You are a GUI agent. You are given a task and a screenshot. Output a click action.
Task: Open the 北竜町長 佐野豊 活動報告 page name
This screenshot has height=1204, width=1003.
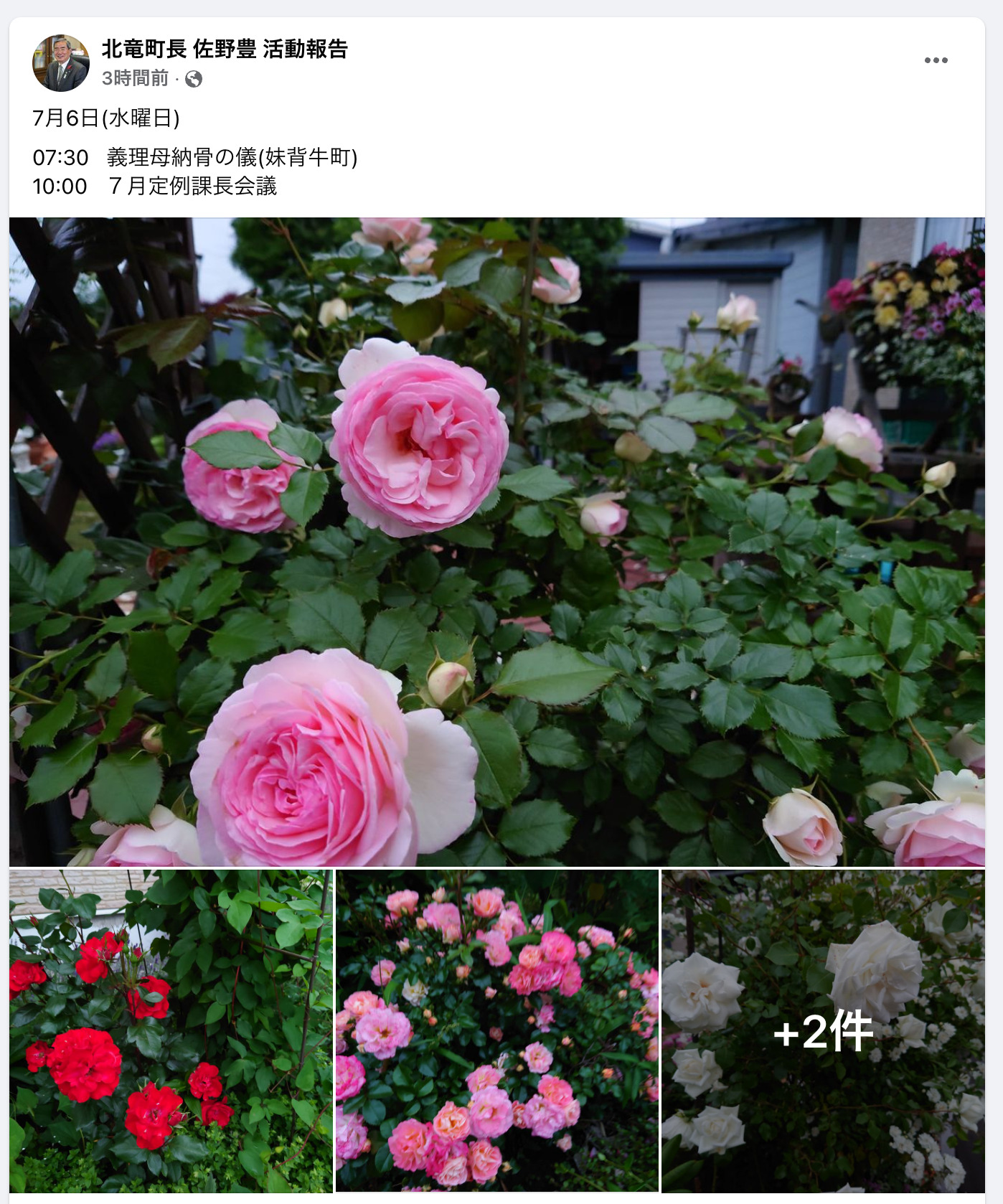[x=225, y=49]
